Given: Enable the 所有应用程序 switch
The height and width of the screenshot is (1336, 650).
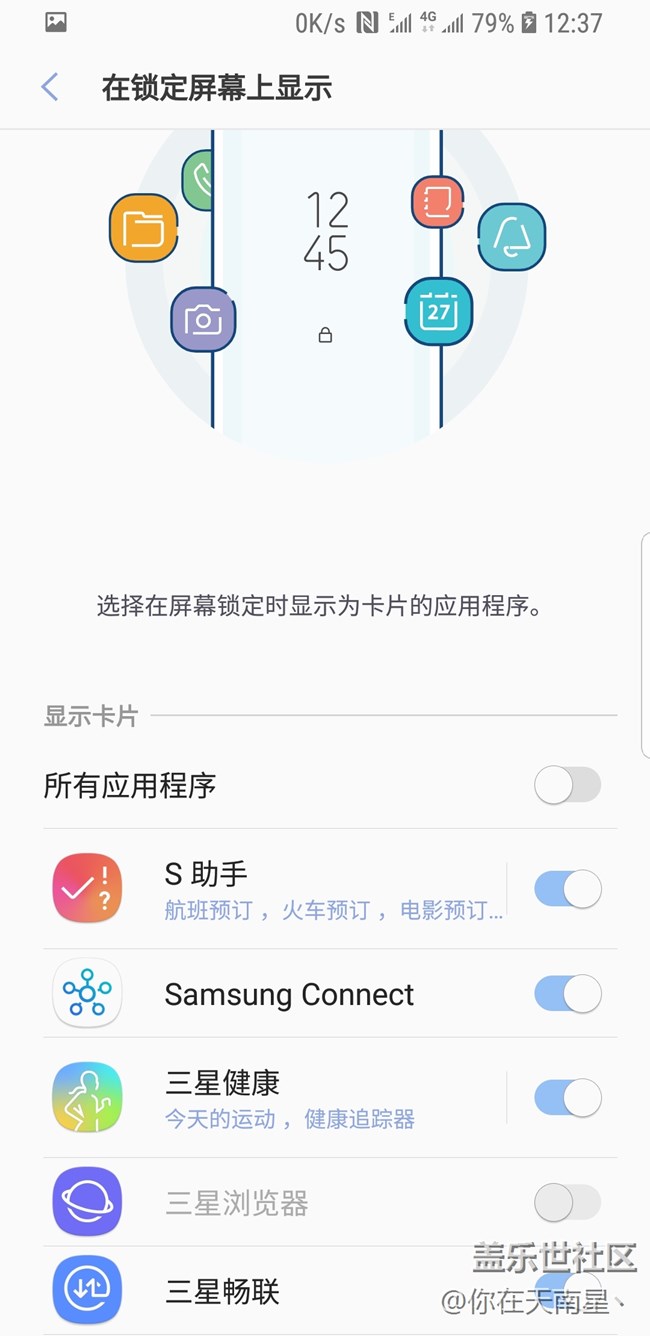Looking at the screenshot, I should [x=567, y=785].
